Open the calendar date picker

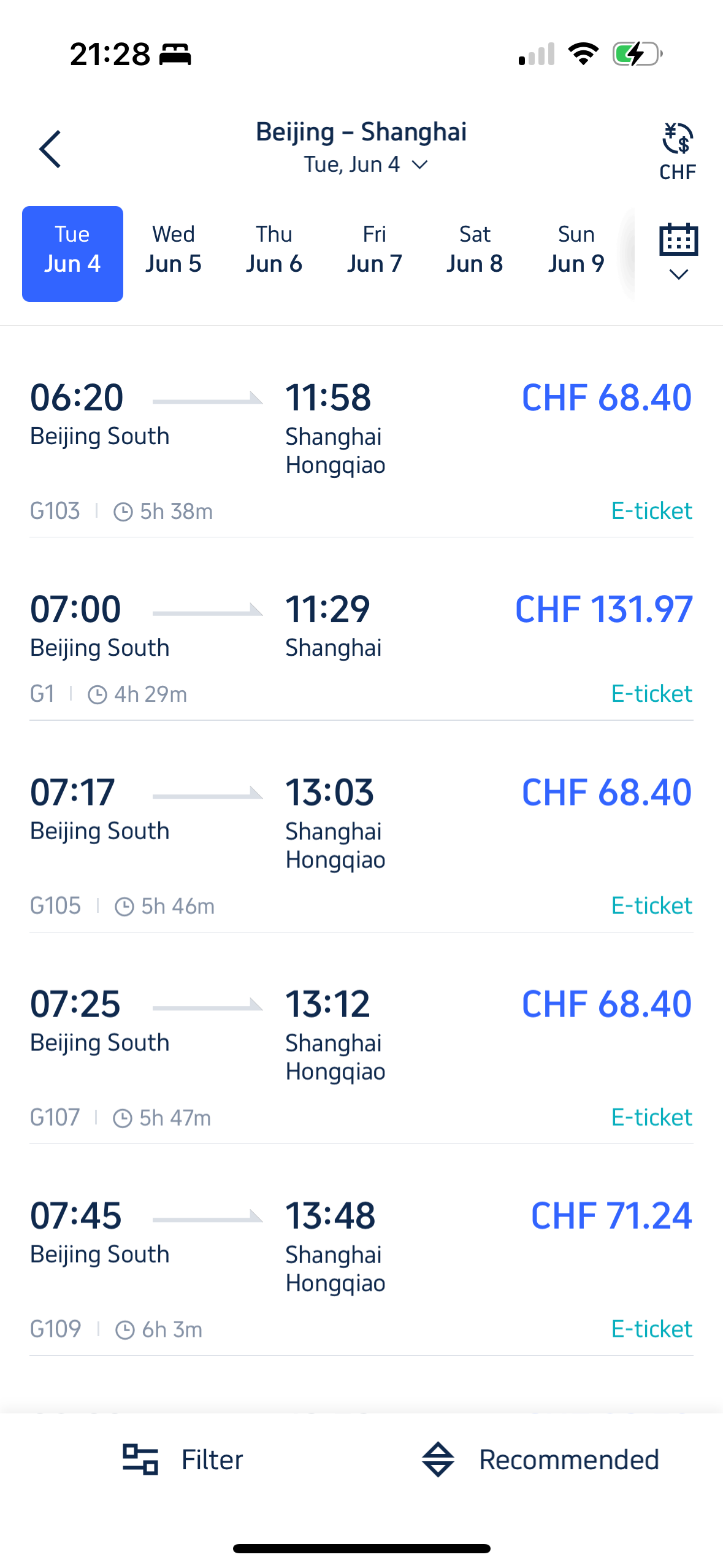(x=678, y=252)
